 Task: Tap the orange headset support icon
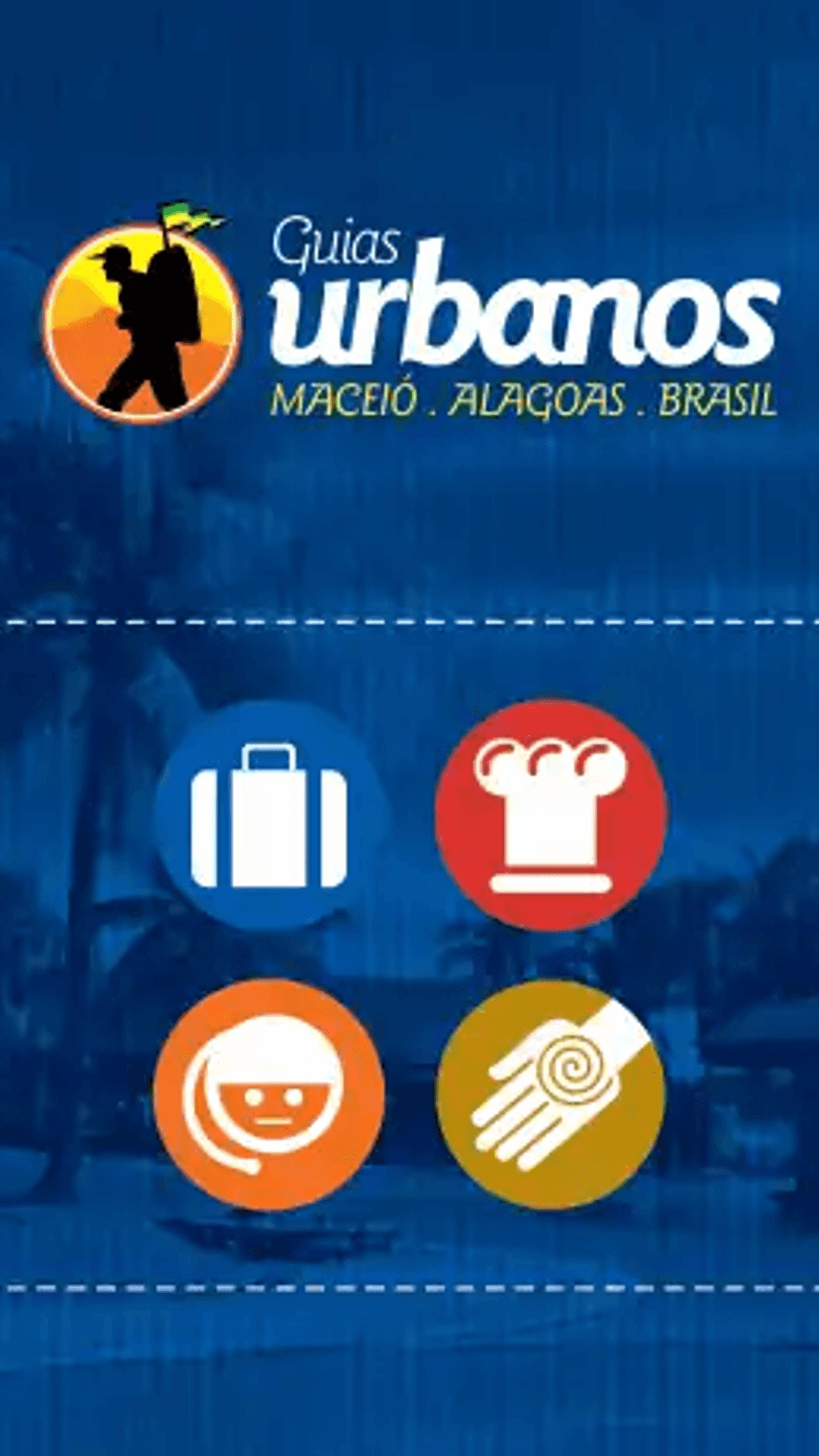(269, 1095)
